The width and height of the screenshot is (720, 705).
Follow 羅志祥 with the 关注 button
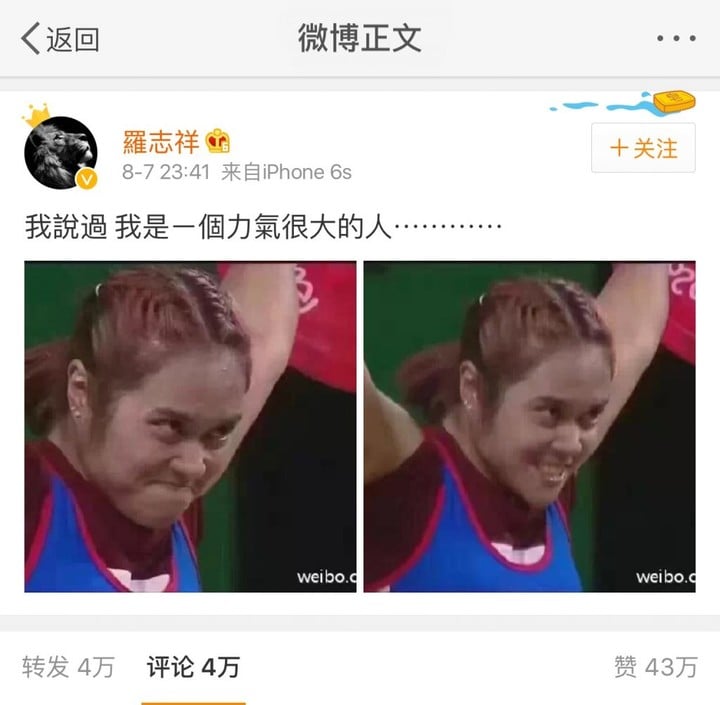(x=643, y=148)
